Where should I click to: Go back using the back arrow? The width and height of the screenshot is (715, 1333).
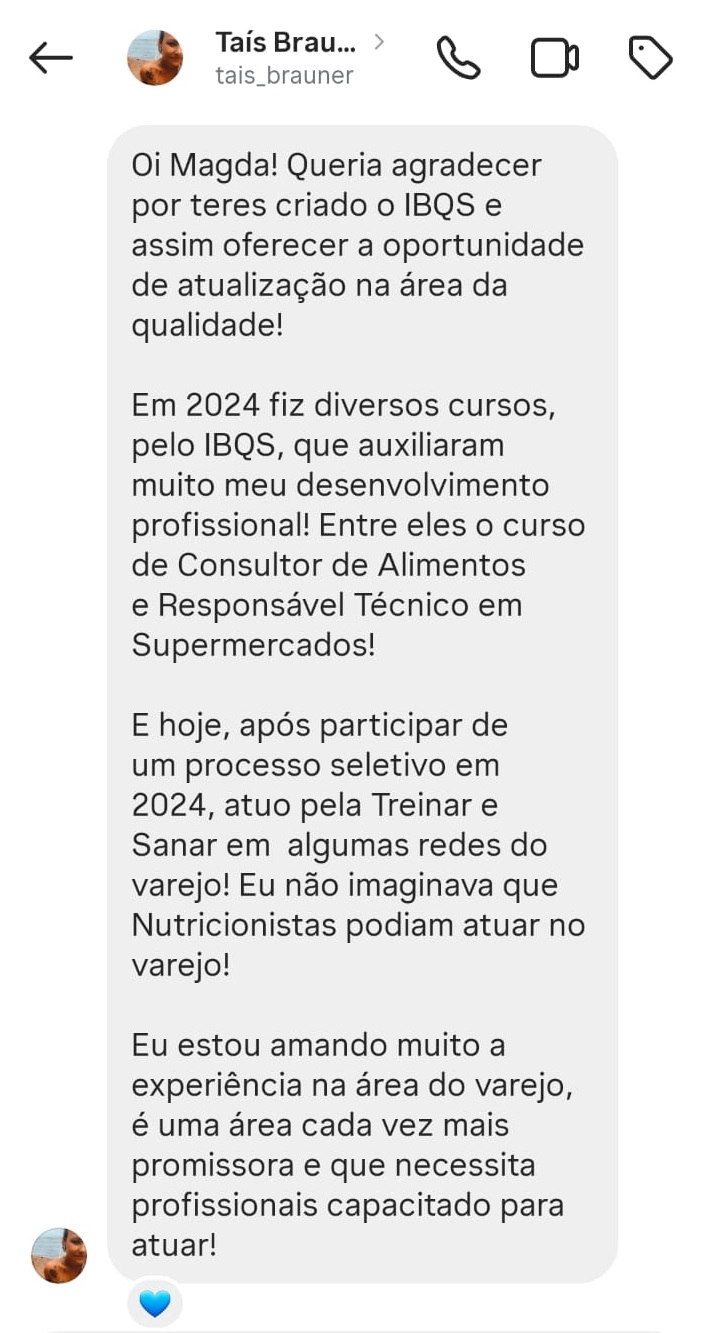click(51, 58)
